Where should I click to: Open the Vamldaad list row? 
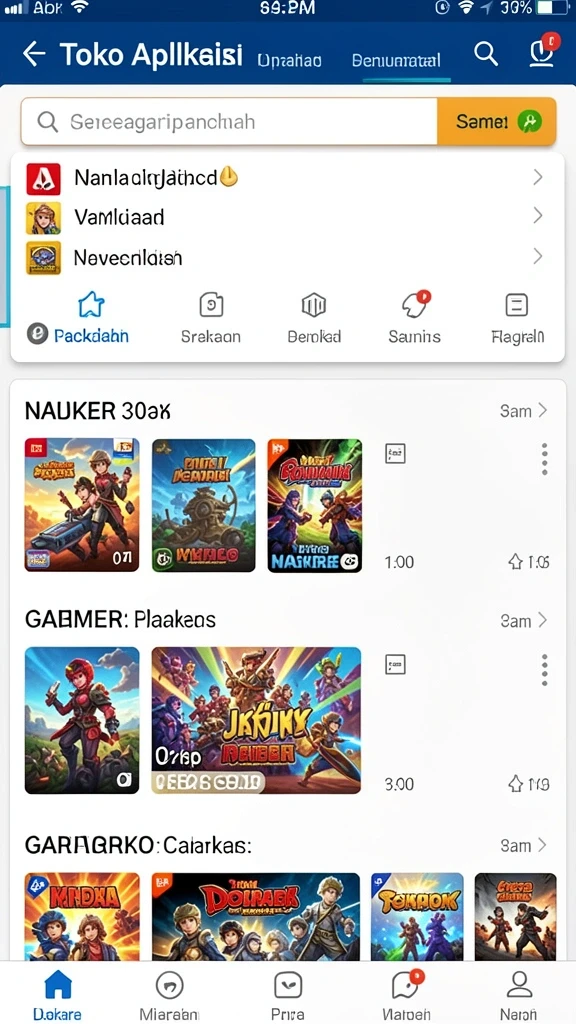285,217
